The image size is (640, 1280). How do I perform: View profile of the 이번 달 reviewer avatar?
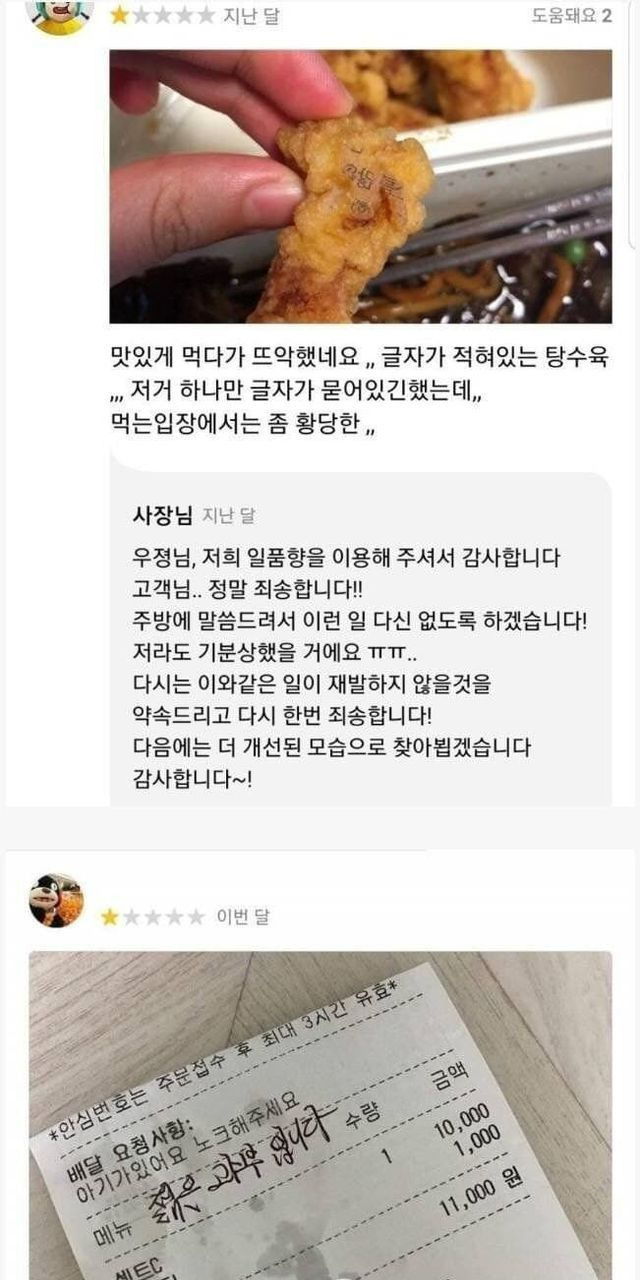55,900
